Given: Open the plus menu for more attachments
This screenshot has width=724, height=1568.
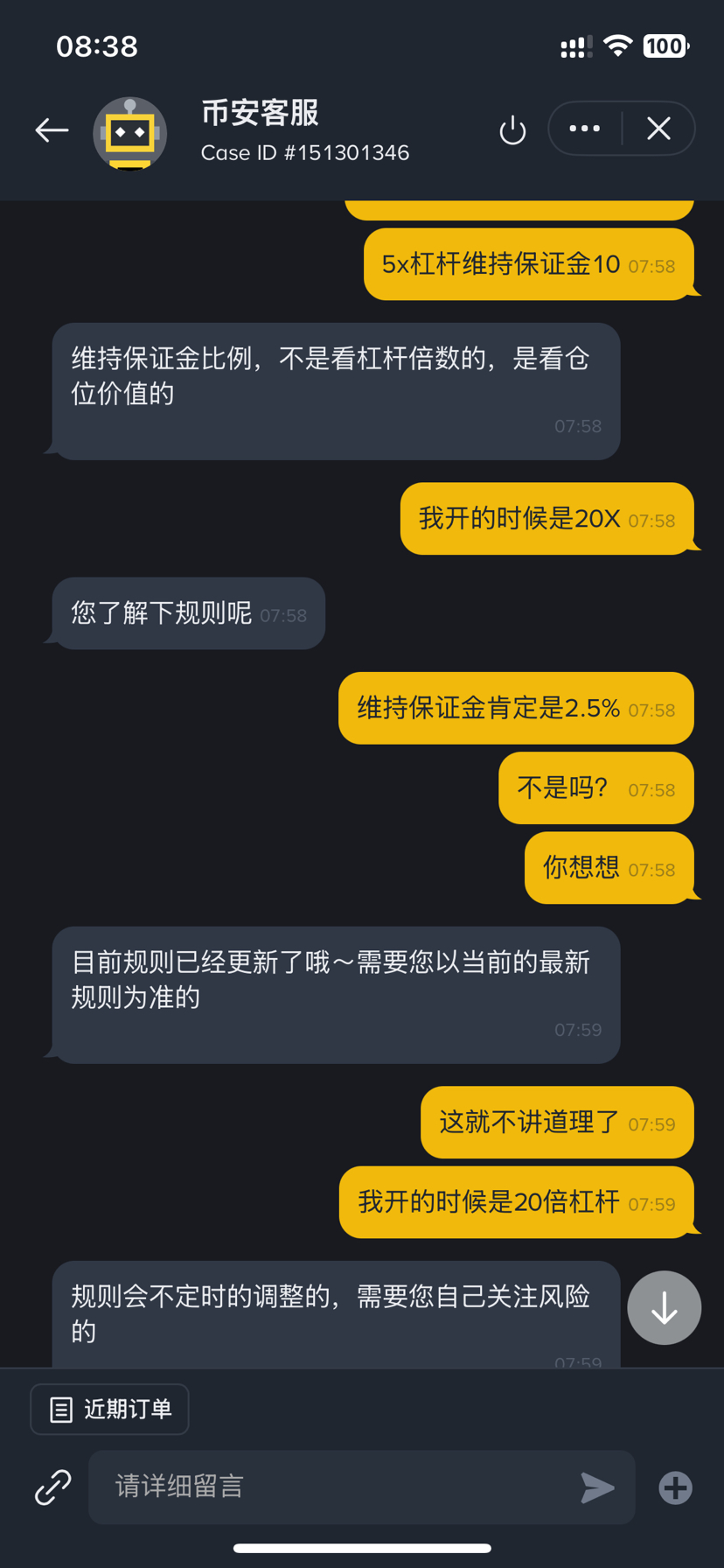Looking at the screenshot, I should (675, 1487).
